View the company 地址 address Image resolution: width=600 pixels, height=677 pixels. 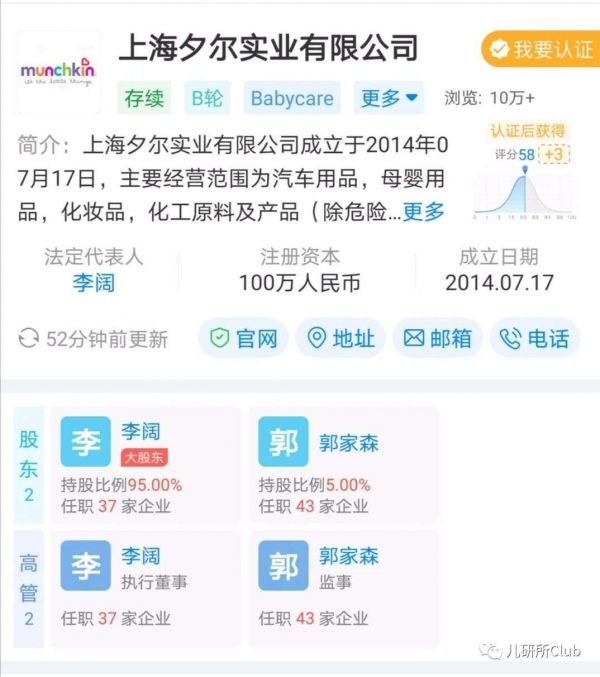pos(341,338)
